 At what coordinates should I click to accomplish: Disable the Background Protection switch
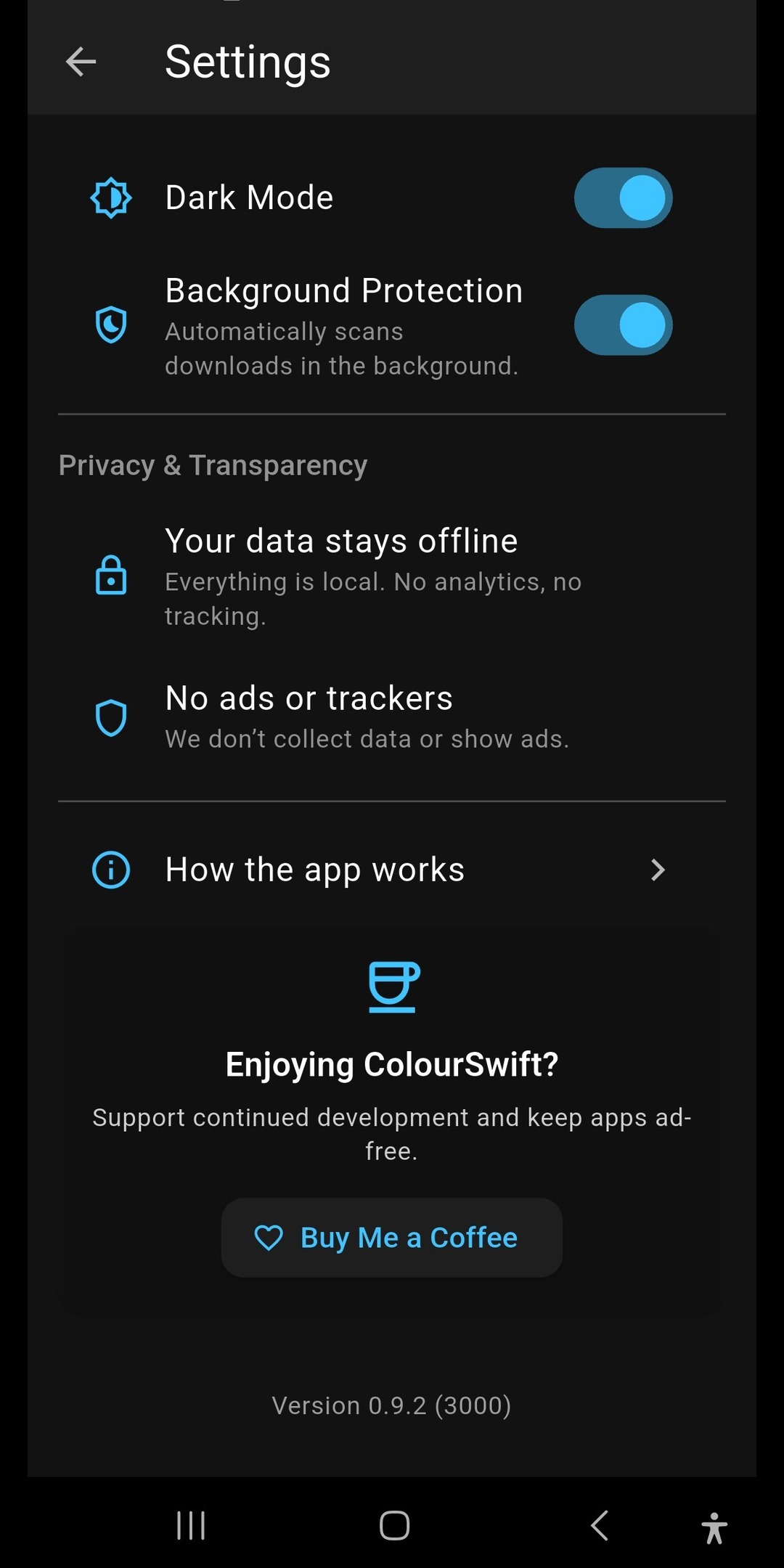pyautogui.click(x=623, y=325)
